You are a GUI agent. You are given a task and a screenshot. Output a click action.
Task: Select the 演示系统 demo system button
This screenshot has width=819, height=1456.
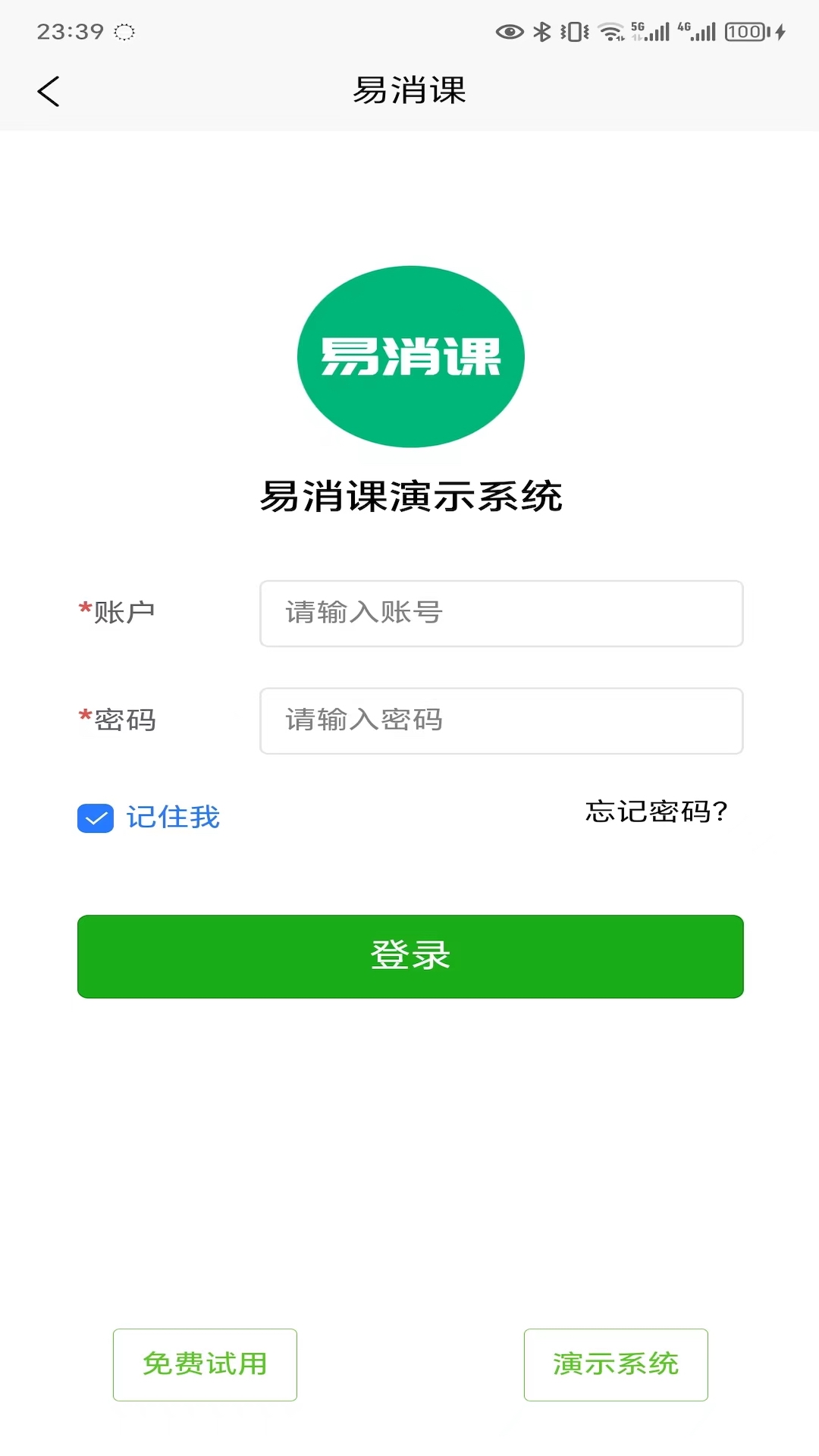615,1364
